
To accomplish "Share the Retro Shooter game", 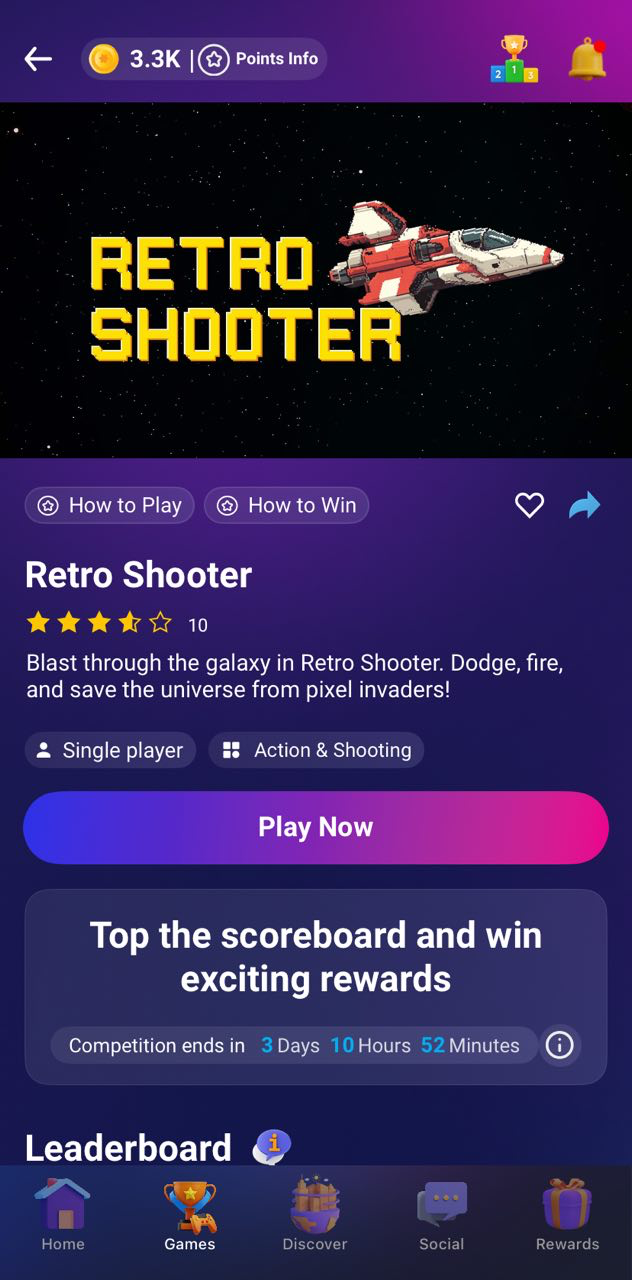I will [x=584, y=506].
